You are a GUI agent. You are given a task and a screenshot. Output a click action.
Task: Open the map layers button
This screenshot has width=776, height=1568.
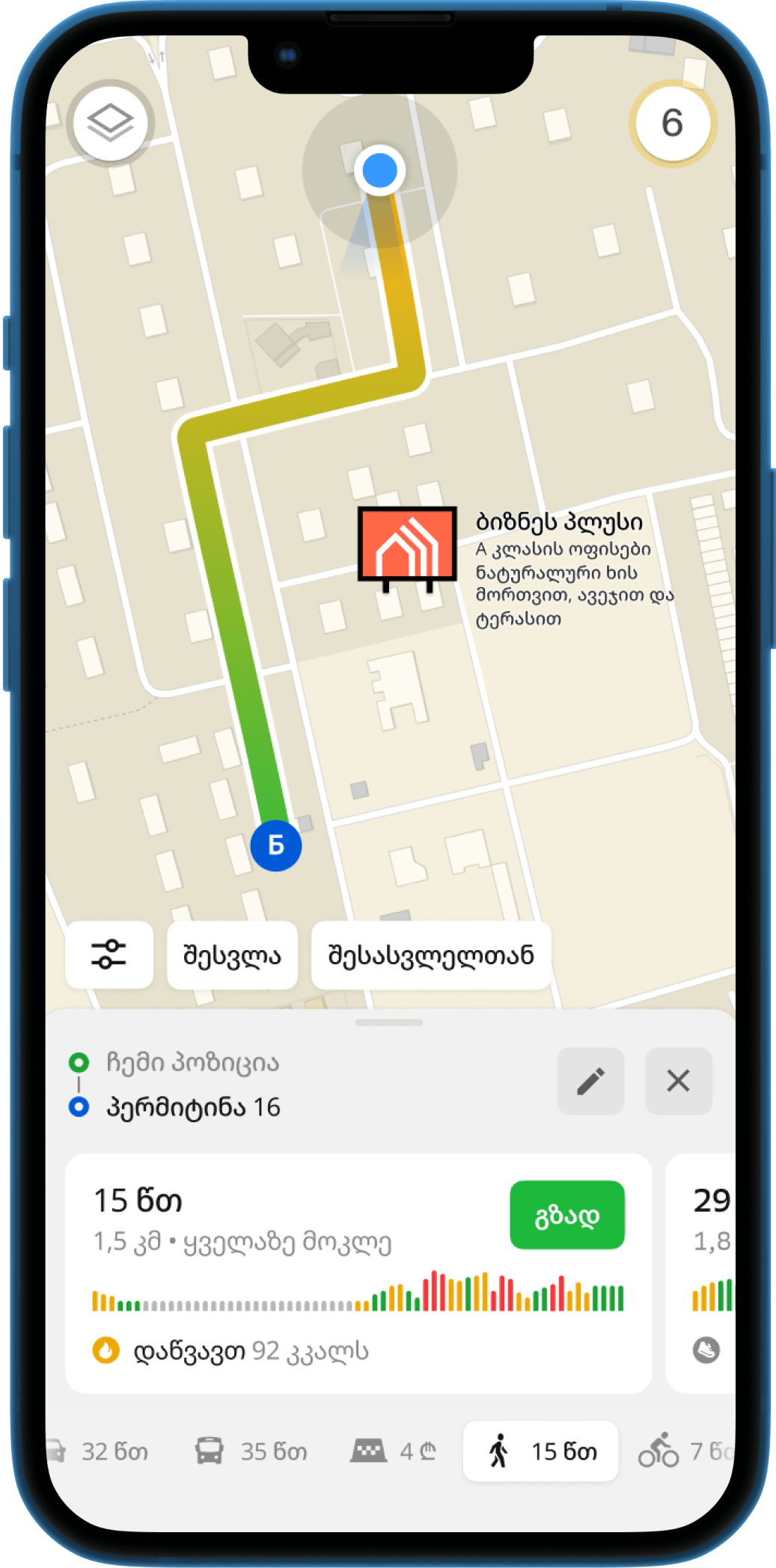[110, 123]
